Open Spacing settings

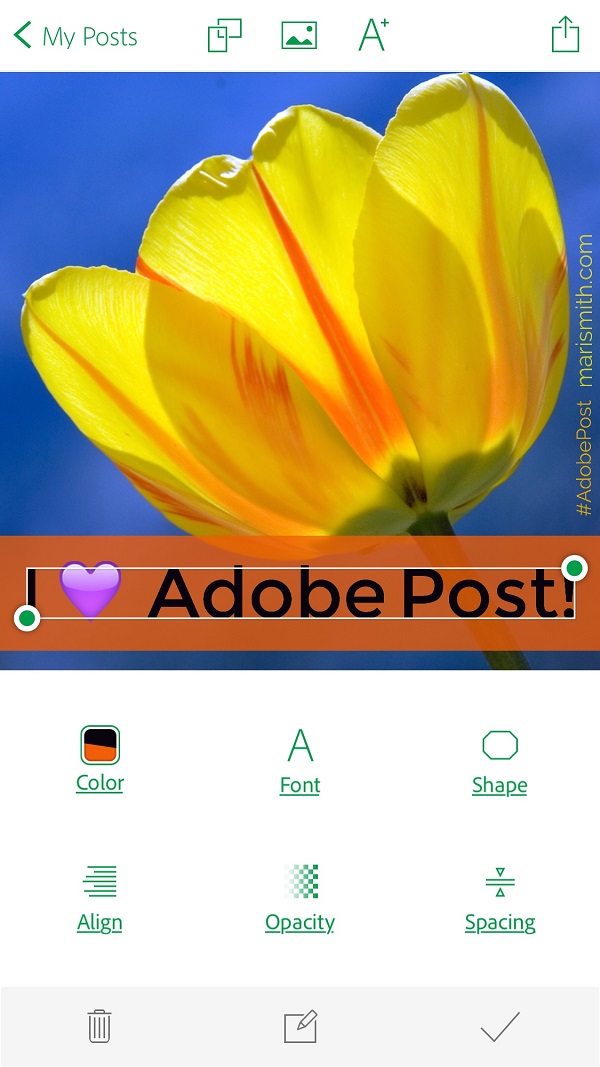pos(500,899)
